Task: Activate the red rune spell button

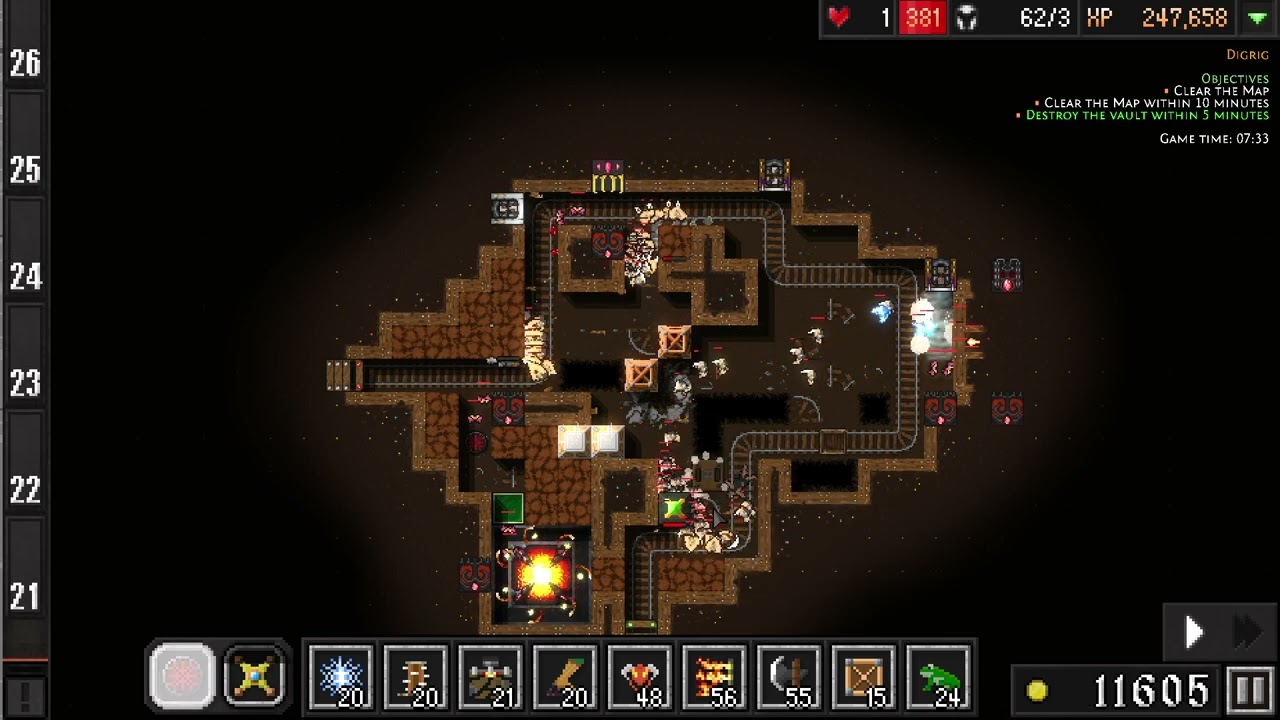Action: [x=182, y=675]
